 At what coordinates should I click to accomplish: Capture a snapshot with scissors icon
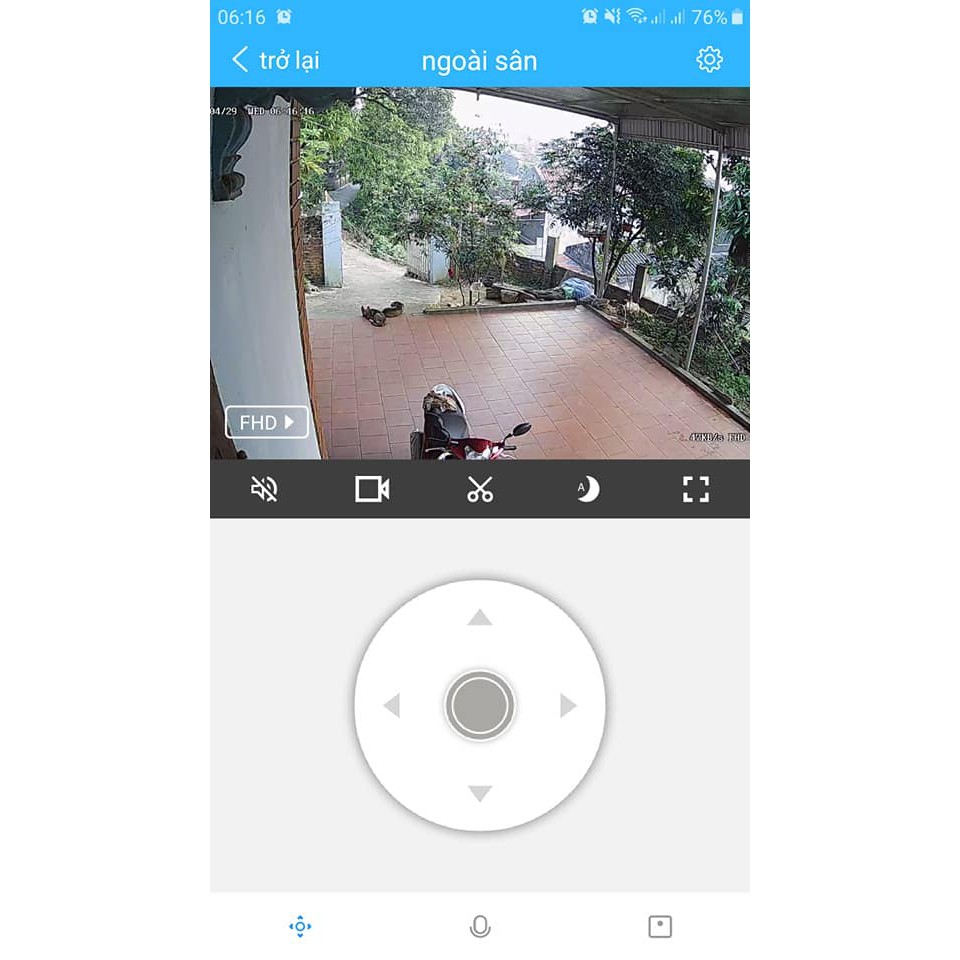pyautogui.click(x=480, y=489)
